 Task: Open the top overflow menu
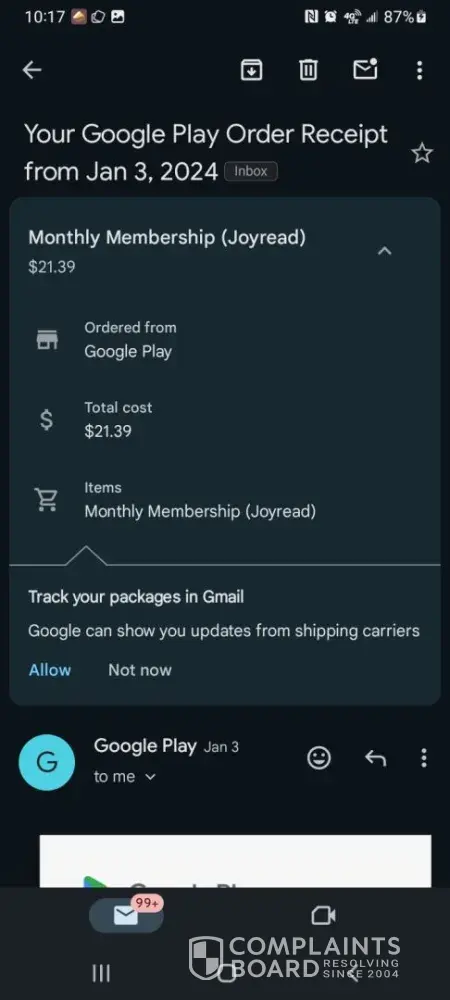419,70
